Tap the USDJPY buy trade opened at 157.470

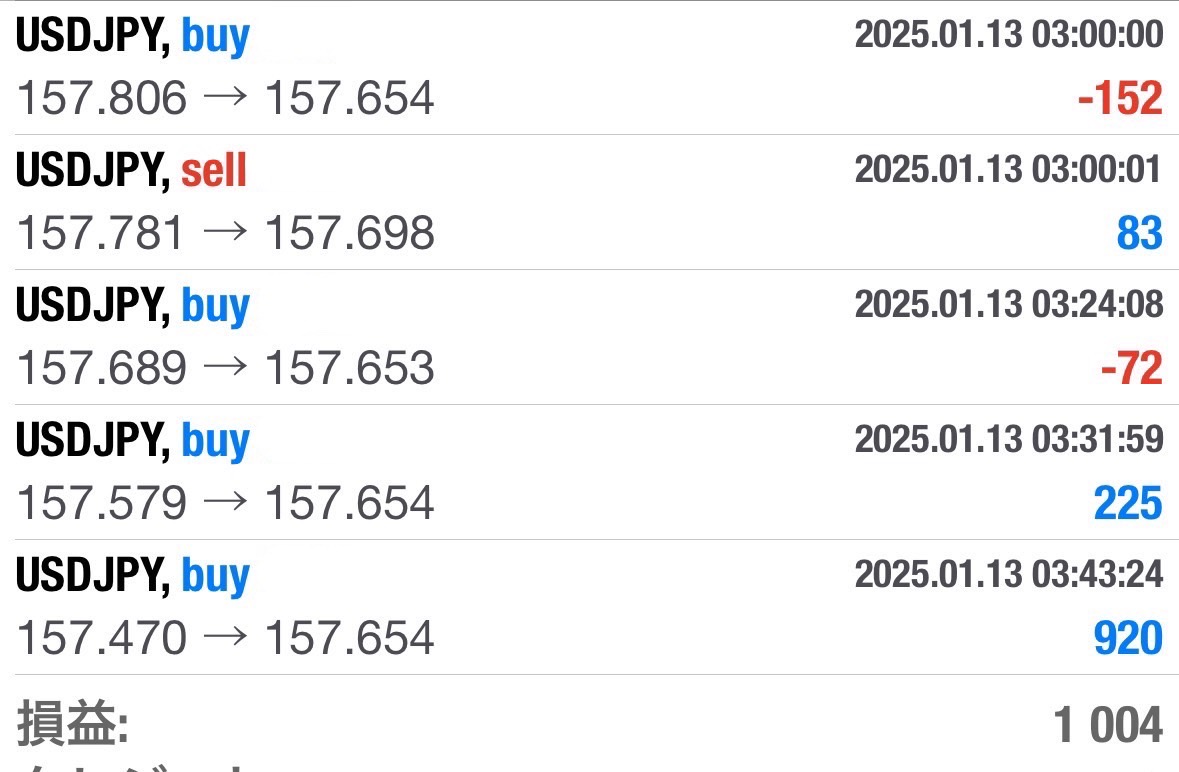click(x=589, y=608)
